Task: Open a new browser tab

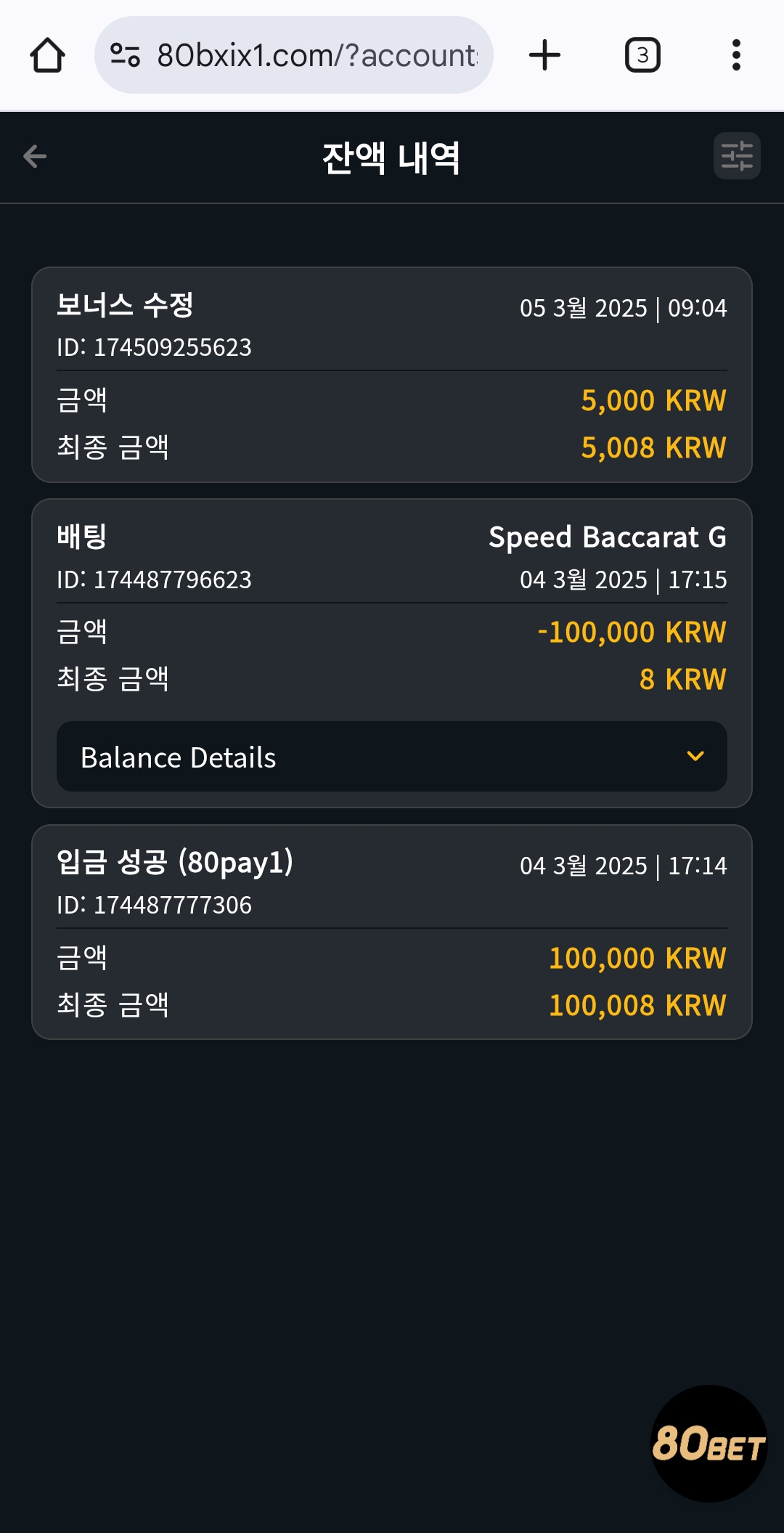Action: click(544, 55)
